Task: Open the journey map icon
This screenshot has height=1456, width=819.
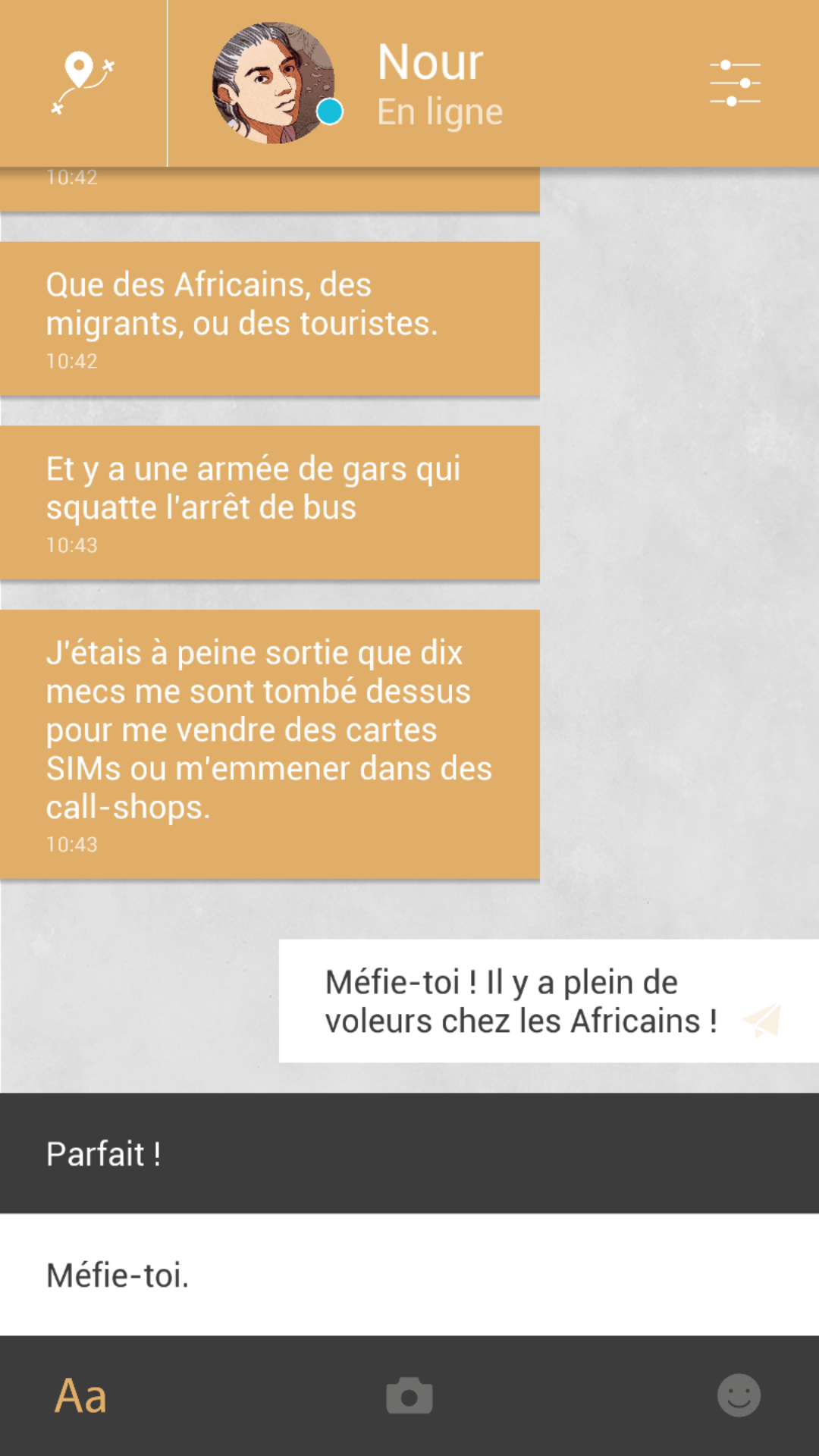Action: coord(82,82)
